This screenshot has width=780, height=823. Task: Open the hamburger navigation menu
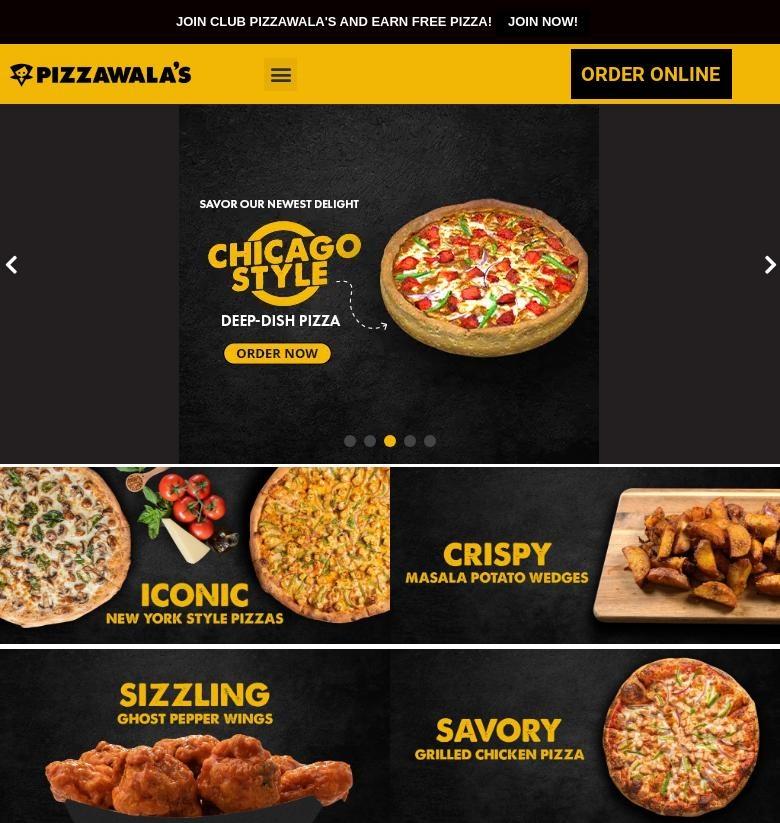(280, 74)
